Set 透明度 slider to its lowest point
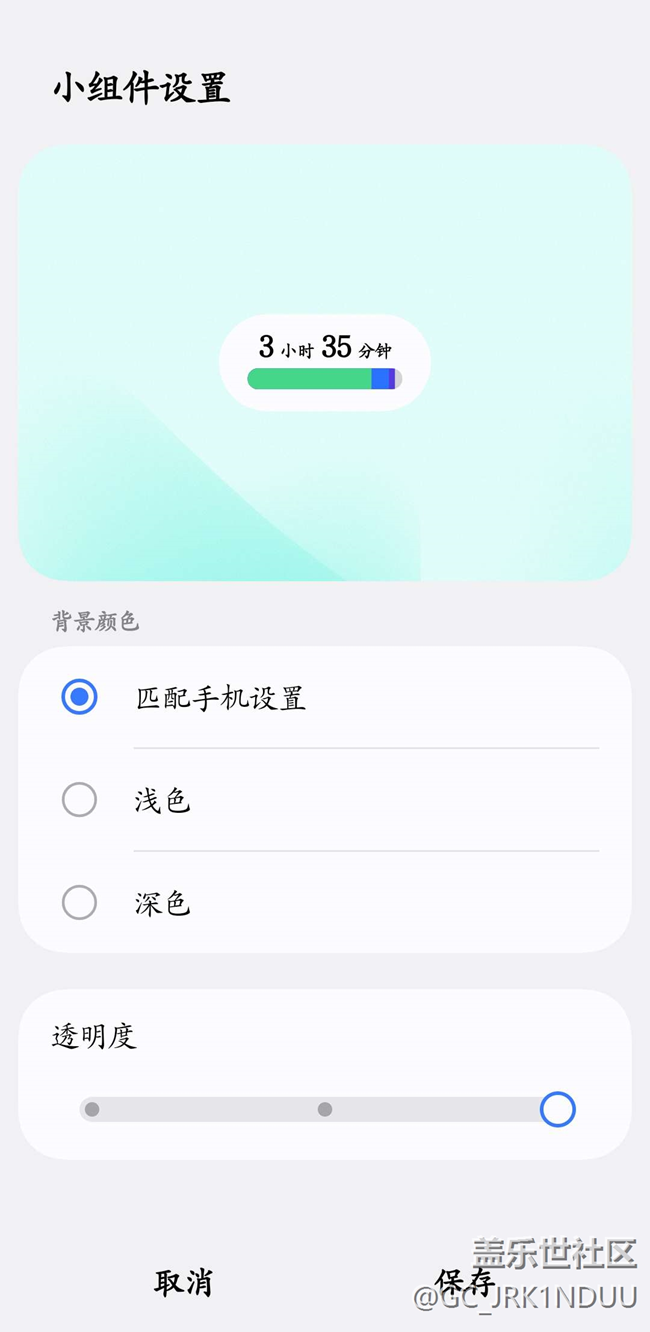Image resolution: width=650 pixels, height=1332 pixels. (92, 1109)
